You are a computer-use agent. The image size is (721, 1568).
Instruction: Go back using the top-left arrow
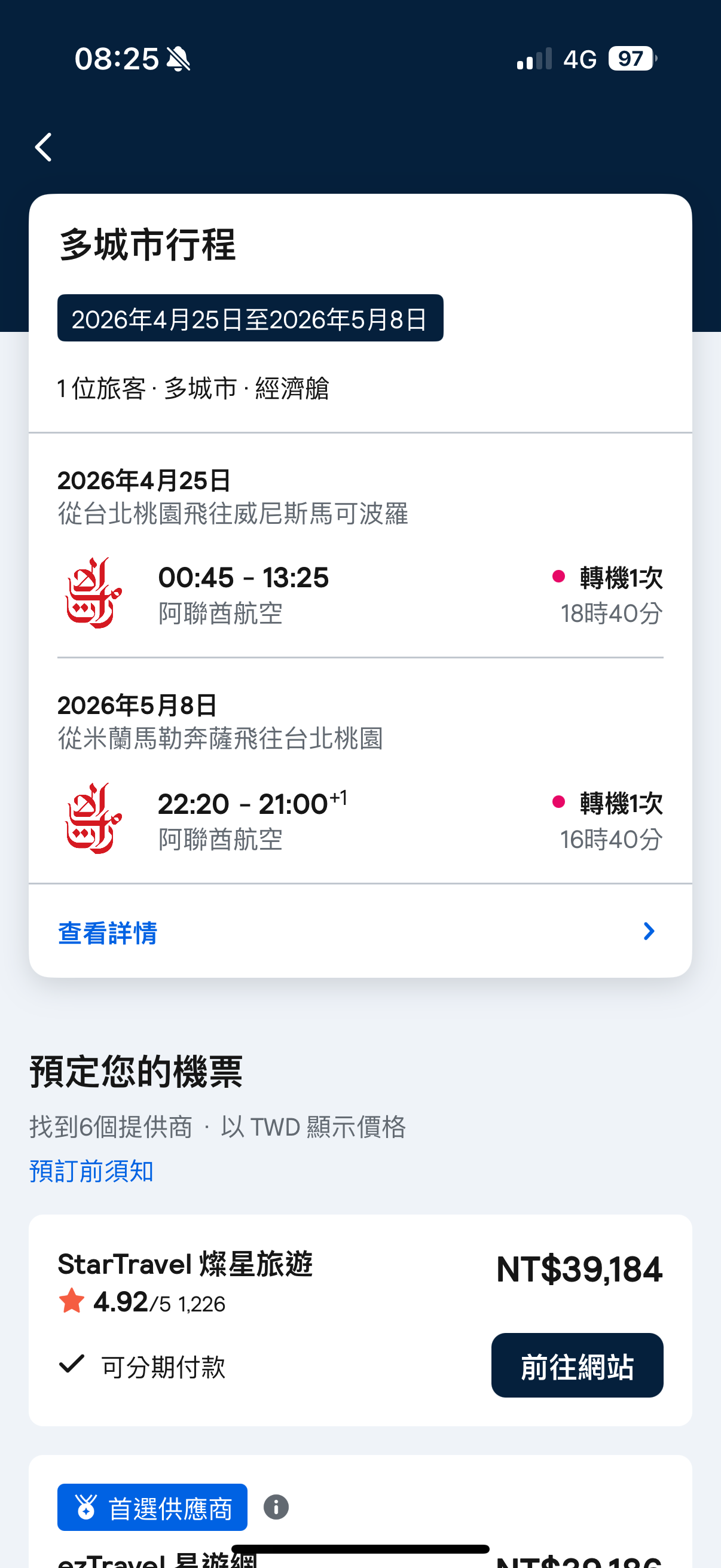coord(43,147)
